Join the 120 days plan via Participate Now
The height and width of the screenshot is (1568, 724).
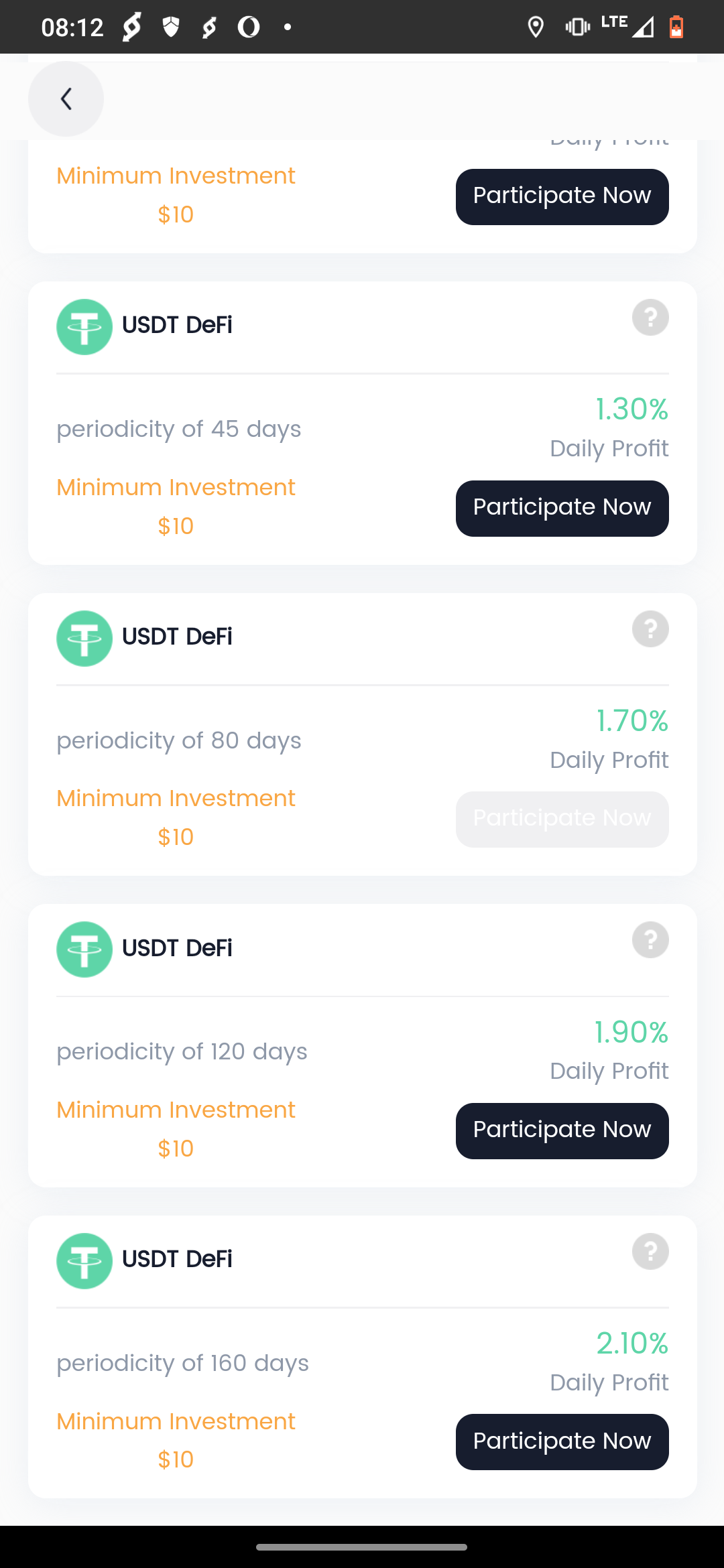click(562, 1130)
